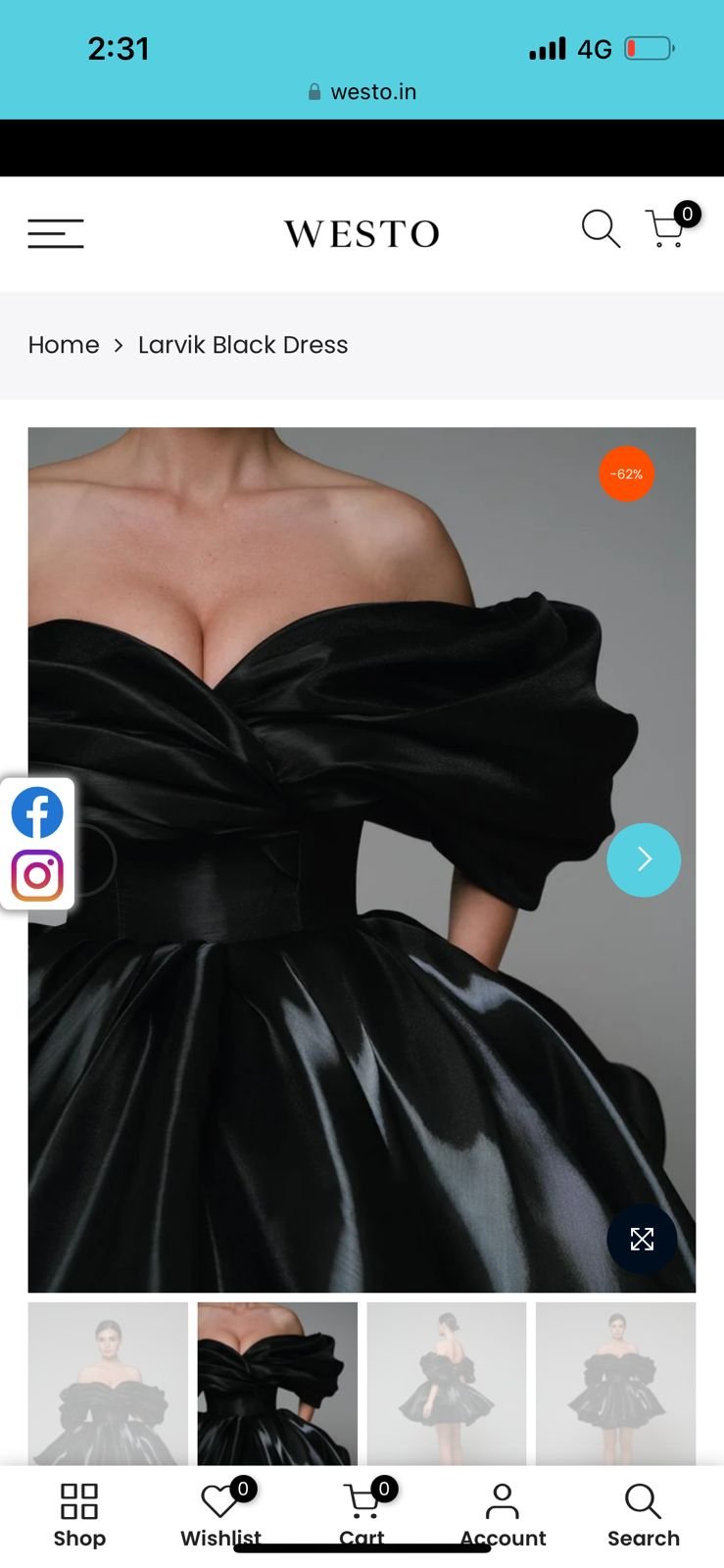Open the Wishlist tab

(x=220, y=1514)
